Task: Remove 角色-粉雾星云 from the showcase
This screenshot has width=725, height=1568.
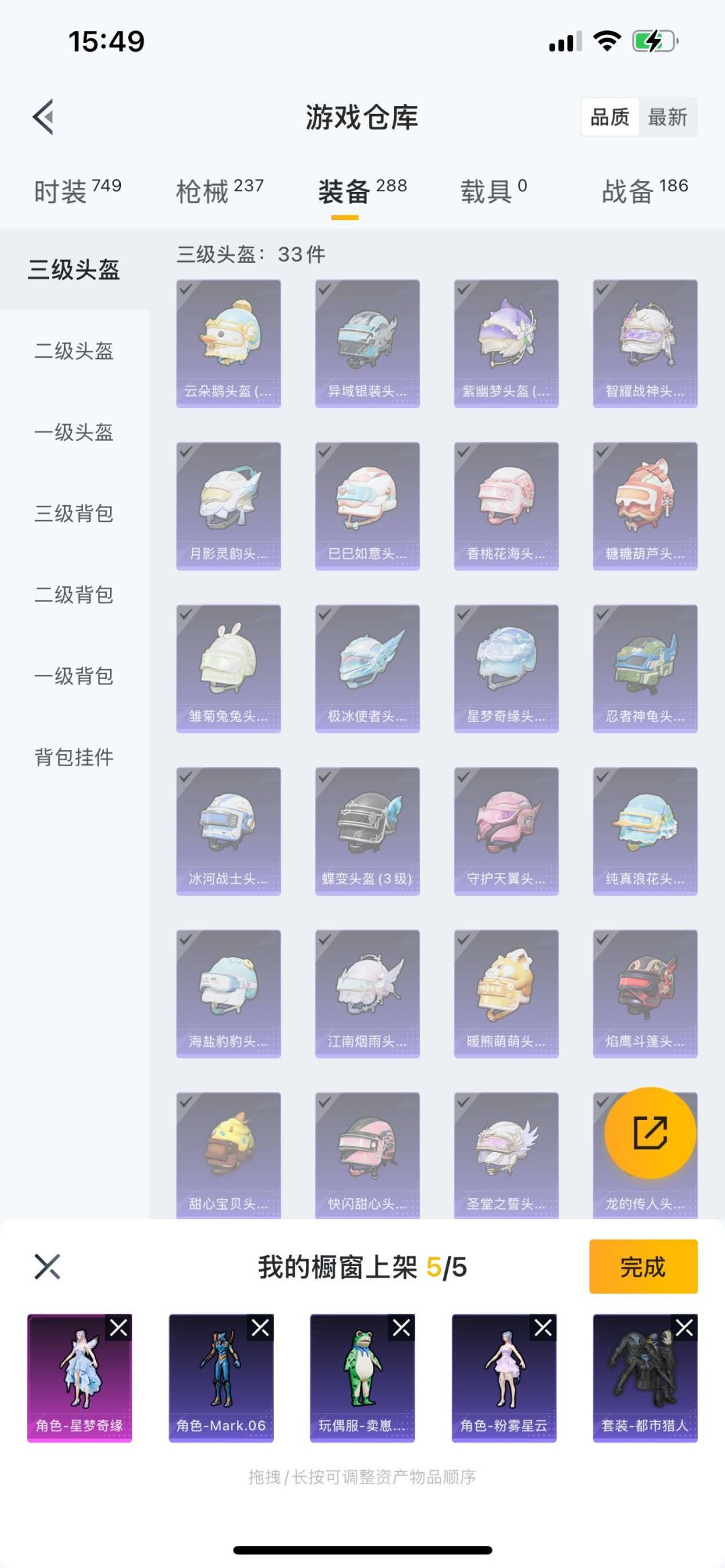Action: coord(543,1328)
